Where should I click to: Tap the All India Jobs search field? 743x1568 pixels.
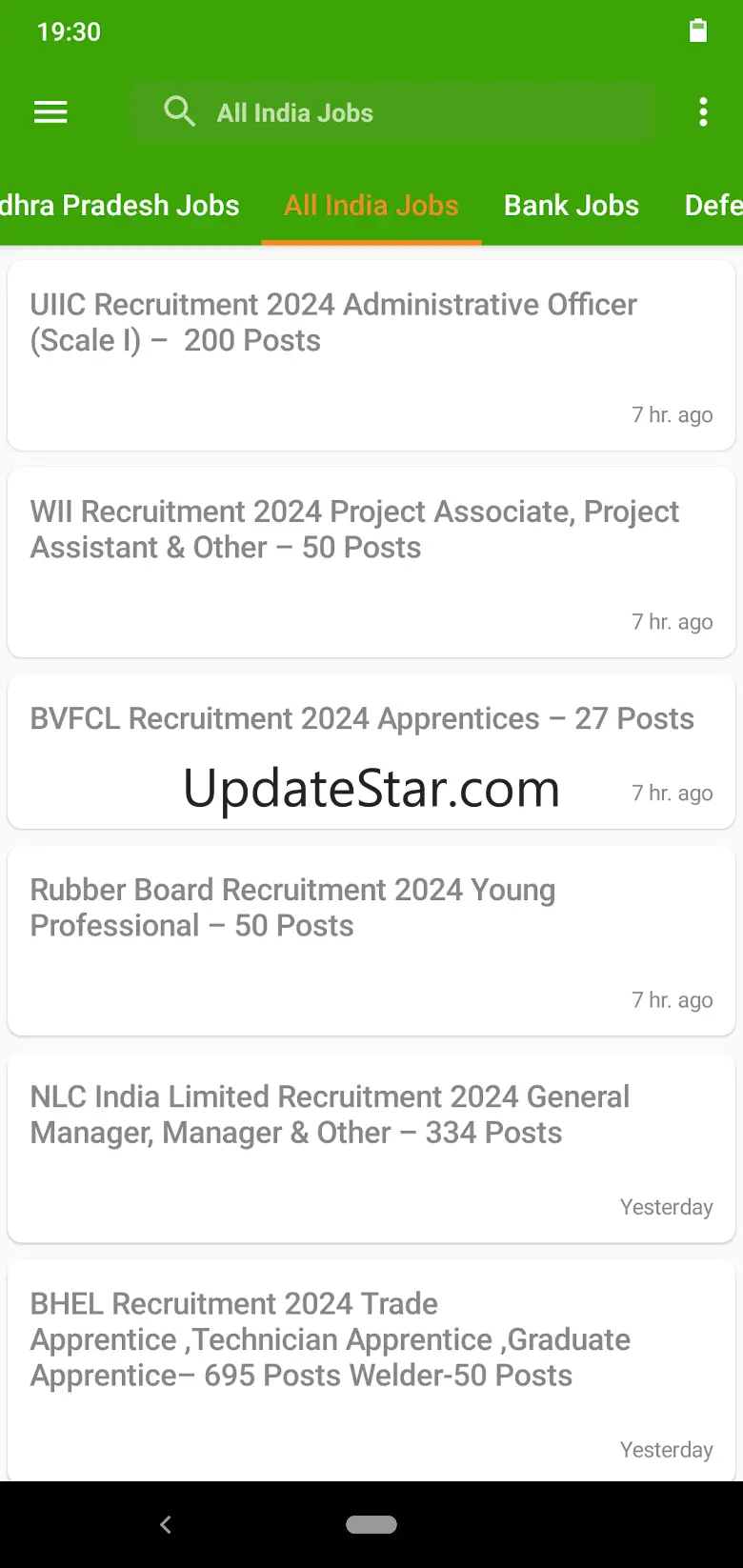(392, 112)
